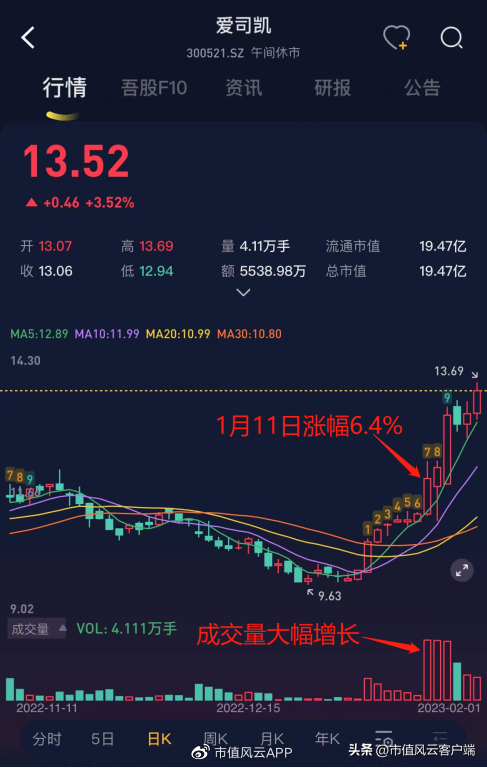Change the 成交量 indicator selector
This screenshot has width=487, height=768.
[37, 629]
